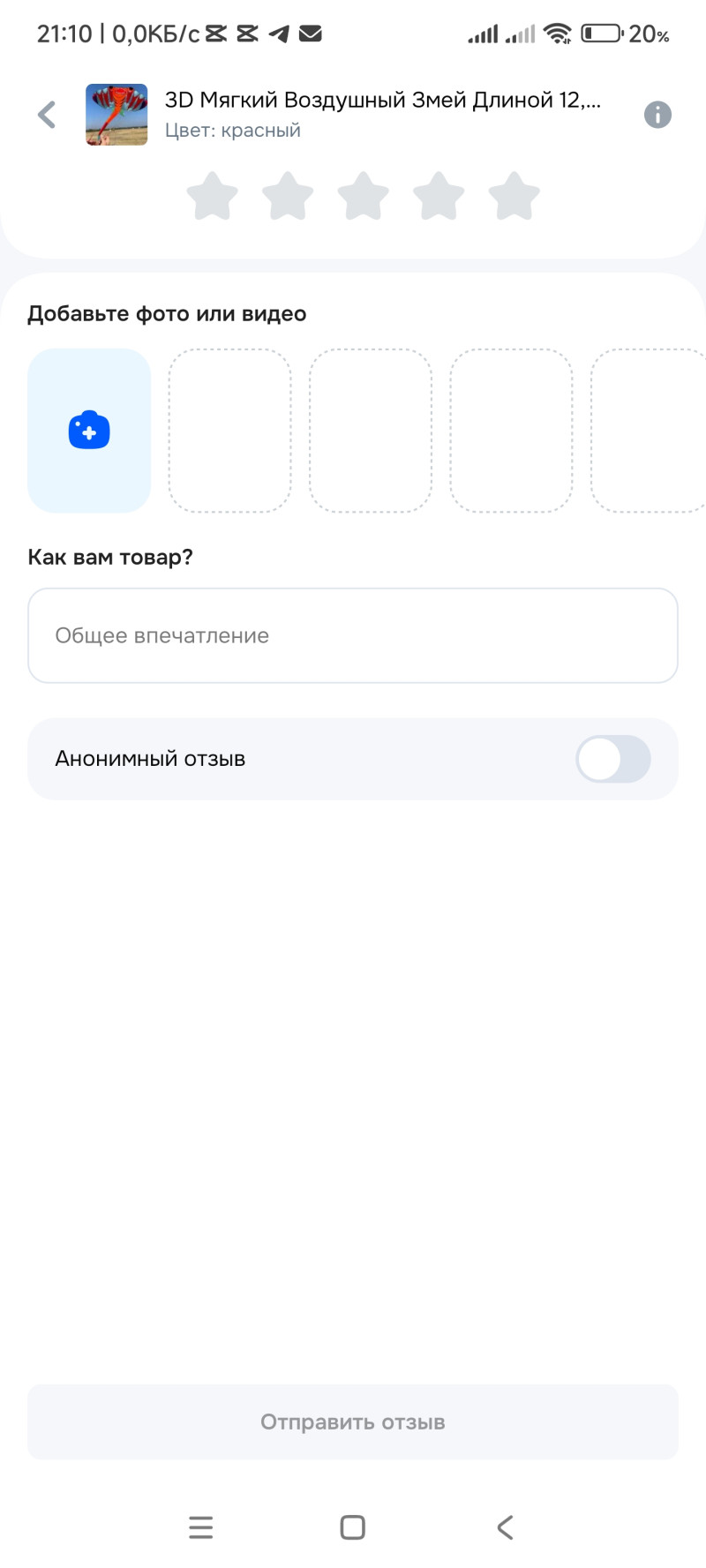
Task: Go back from the review screen
Action: click(47, 115)
